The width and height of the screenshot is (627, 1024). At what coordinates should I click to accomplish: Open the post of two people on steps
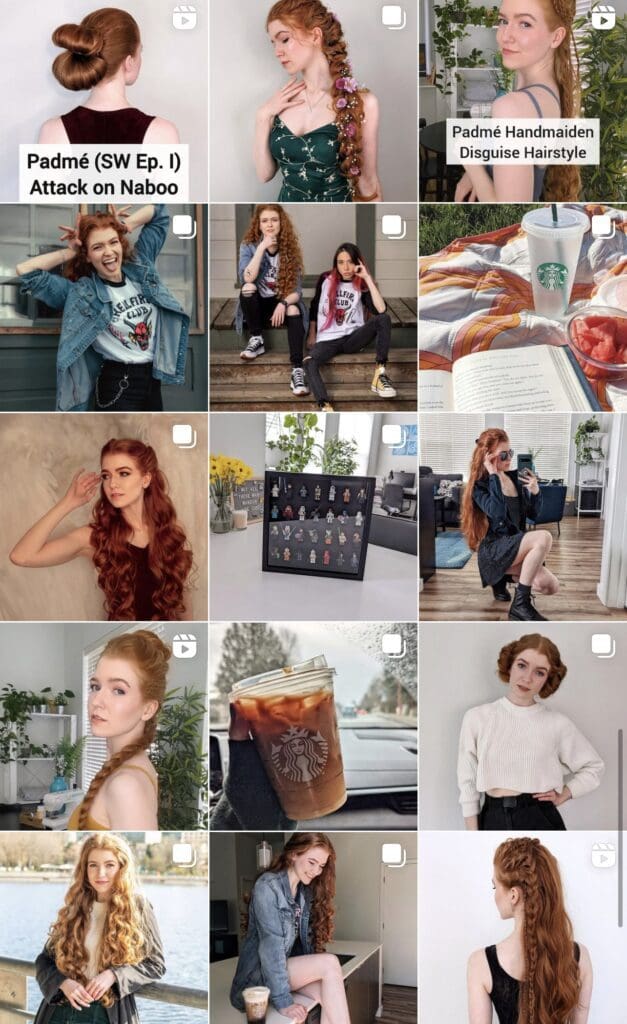point(314,307)
